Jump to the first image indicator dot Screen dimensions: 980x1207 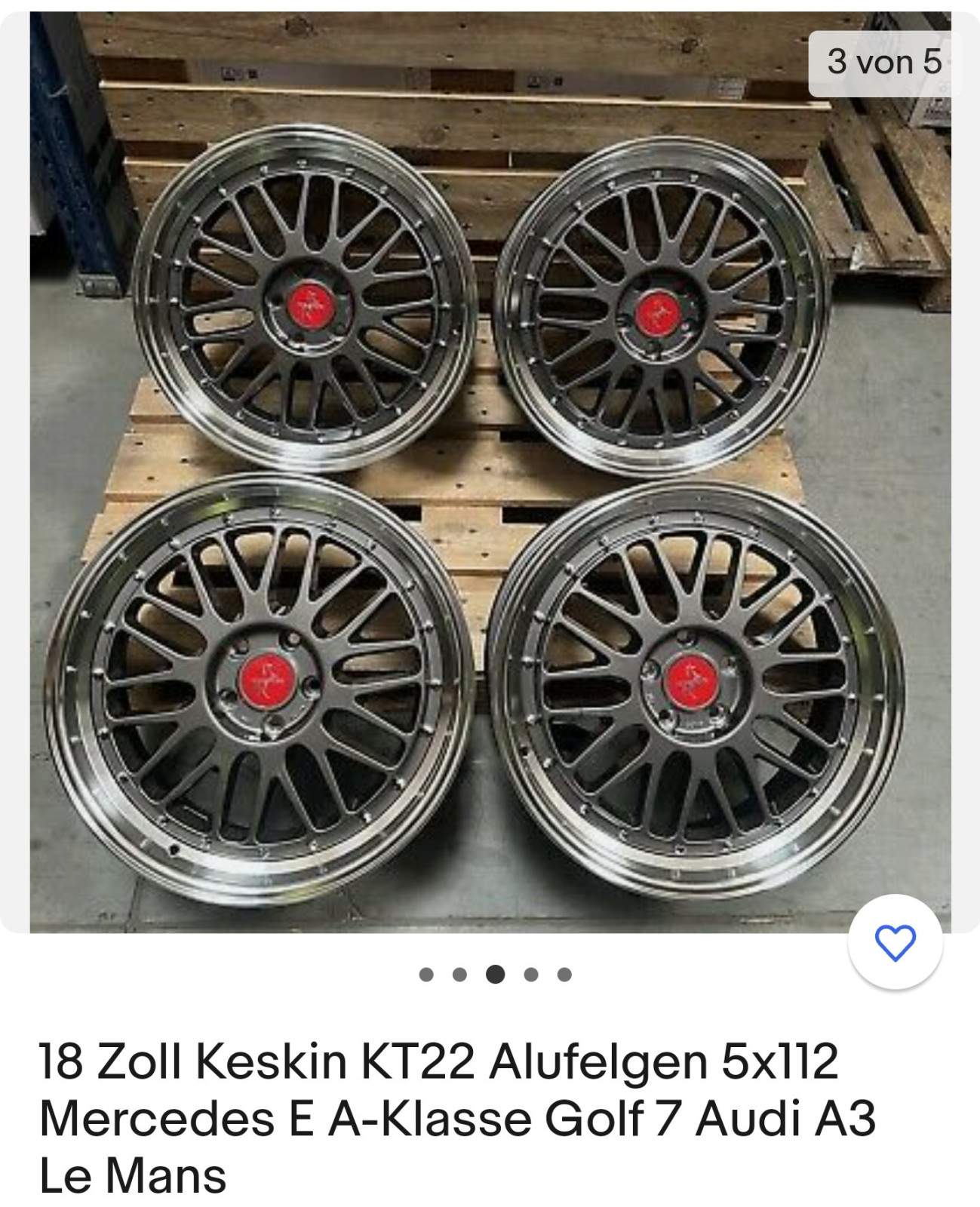(425, 975)
